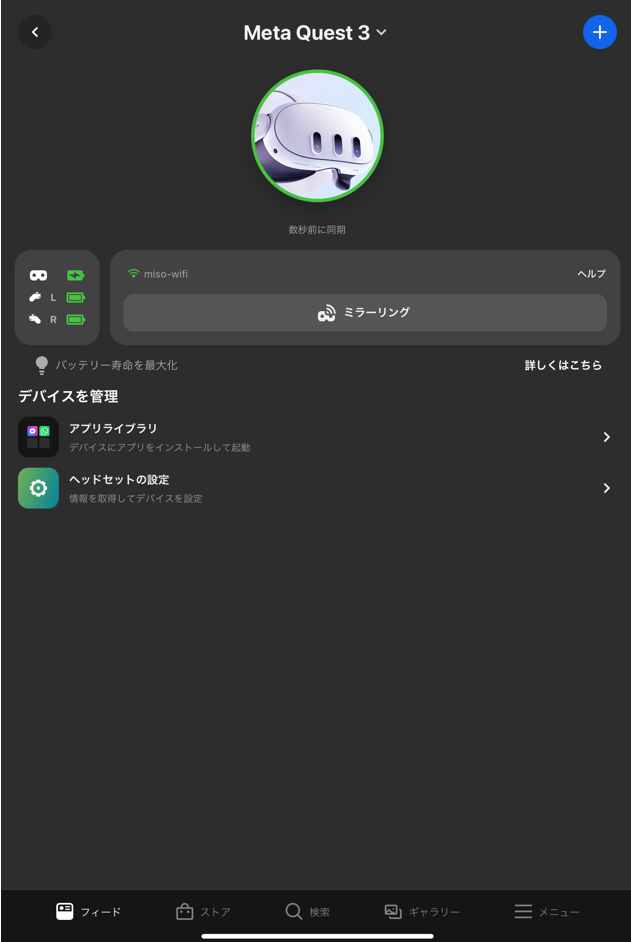Image resolution: width=631 pixels, height=942 pixels.
Task: Switch to the フィード tab
Action: (x=89, y=911)
